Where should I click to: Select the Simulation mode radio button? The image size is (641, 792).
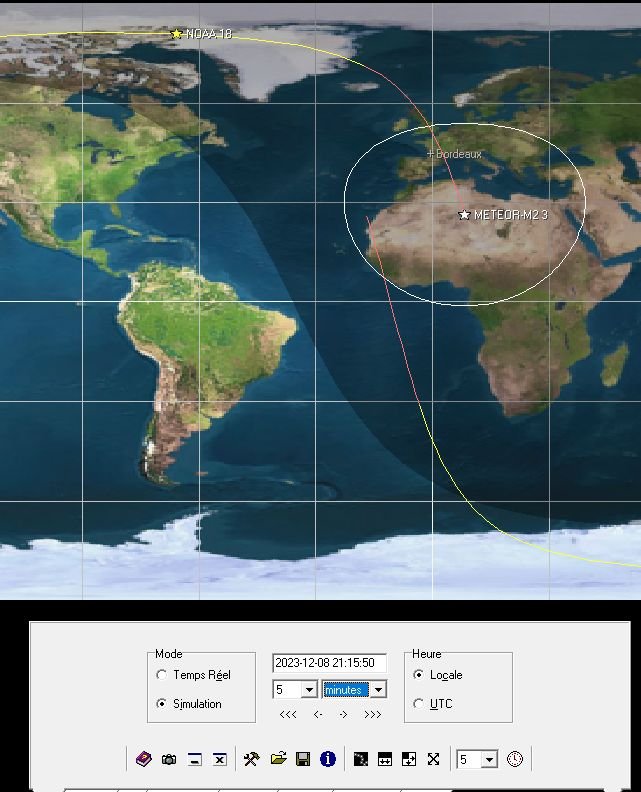click(x=162, y=704)
